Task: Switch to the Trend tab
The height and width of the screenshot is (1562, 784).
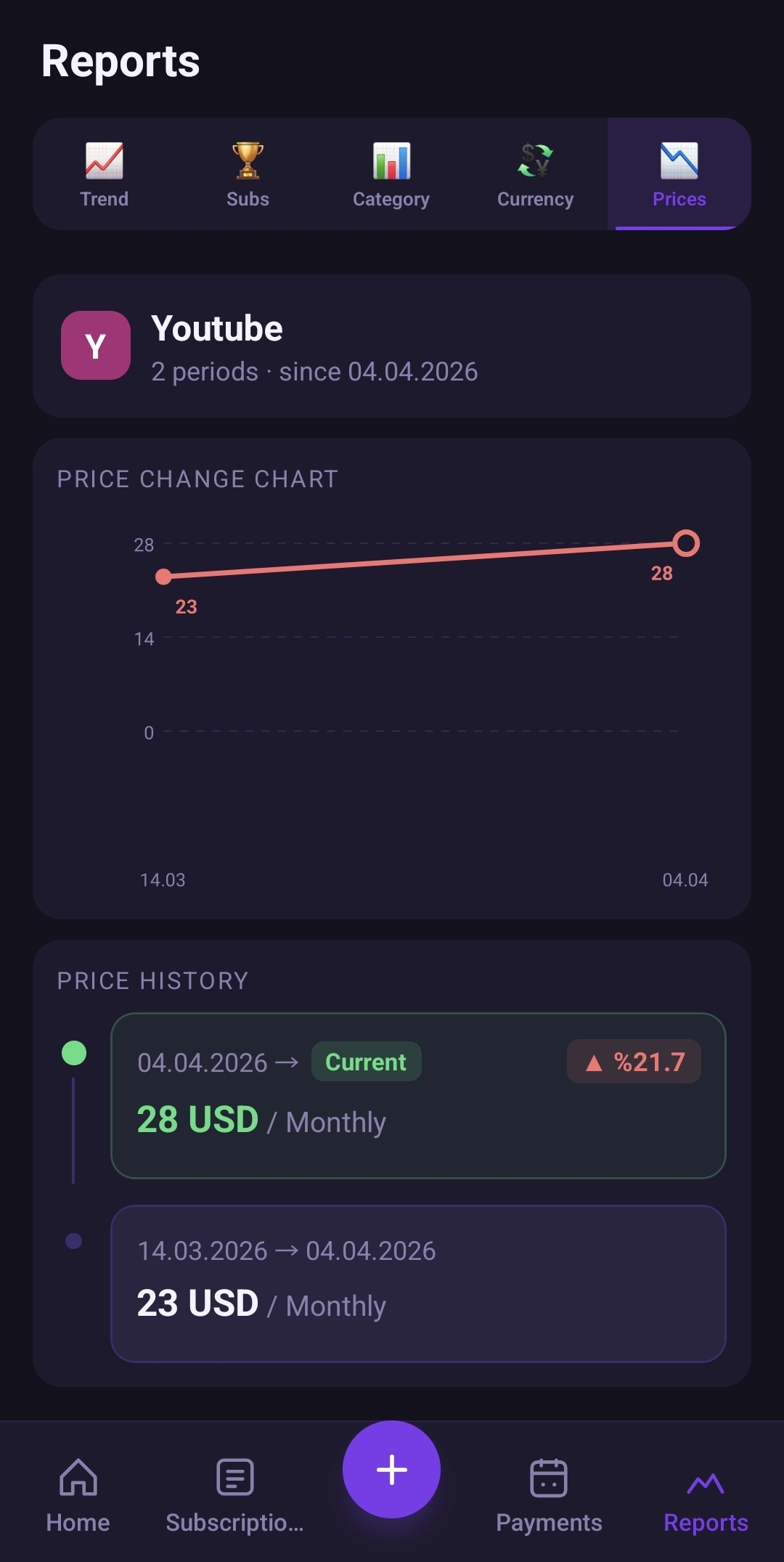Action: click(x=104, y=174)
